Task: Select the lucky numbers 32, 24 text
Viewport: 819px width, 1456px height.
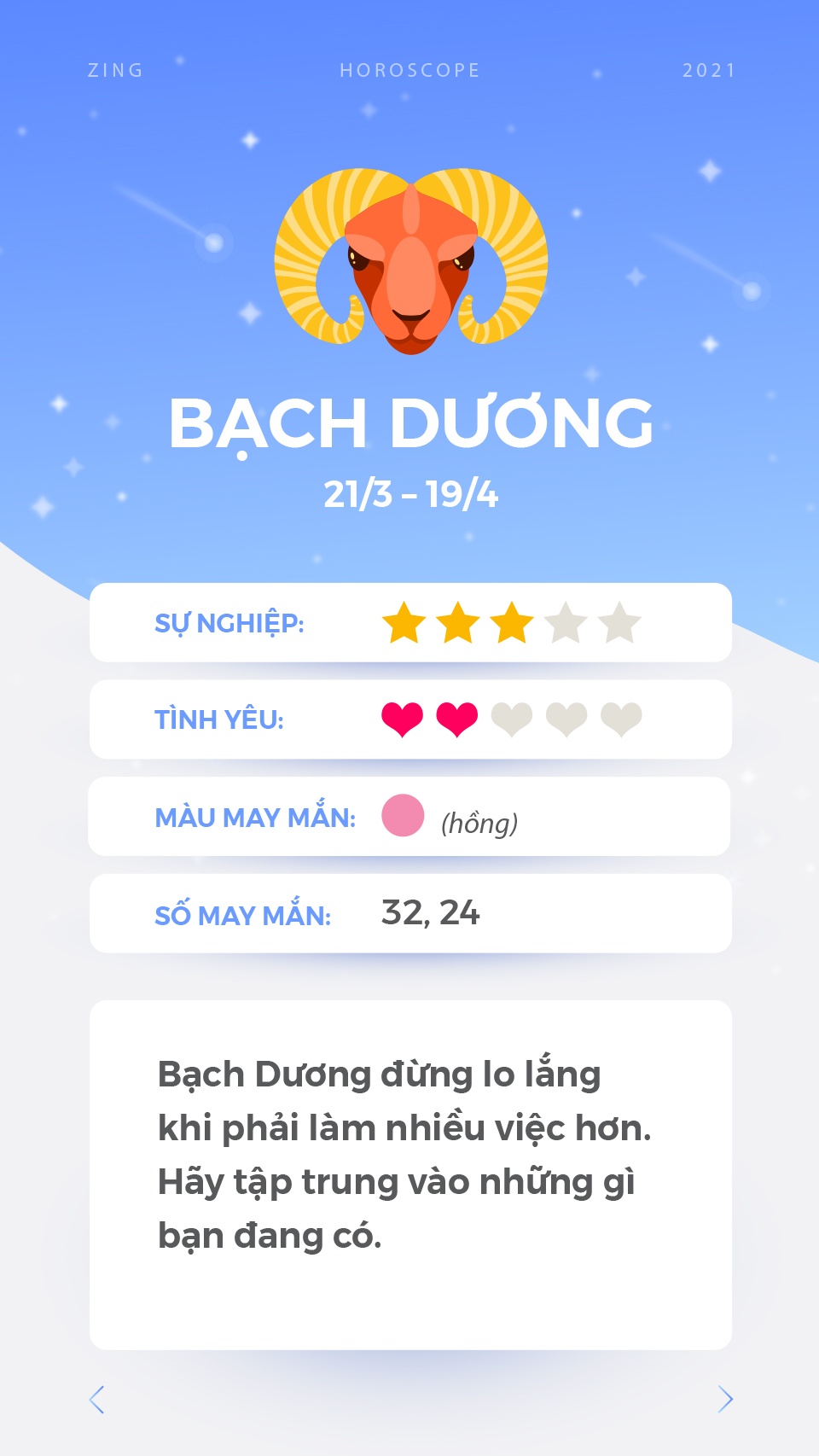Action: click(x=432, y=913)
